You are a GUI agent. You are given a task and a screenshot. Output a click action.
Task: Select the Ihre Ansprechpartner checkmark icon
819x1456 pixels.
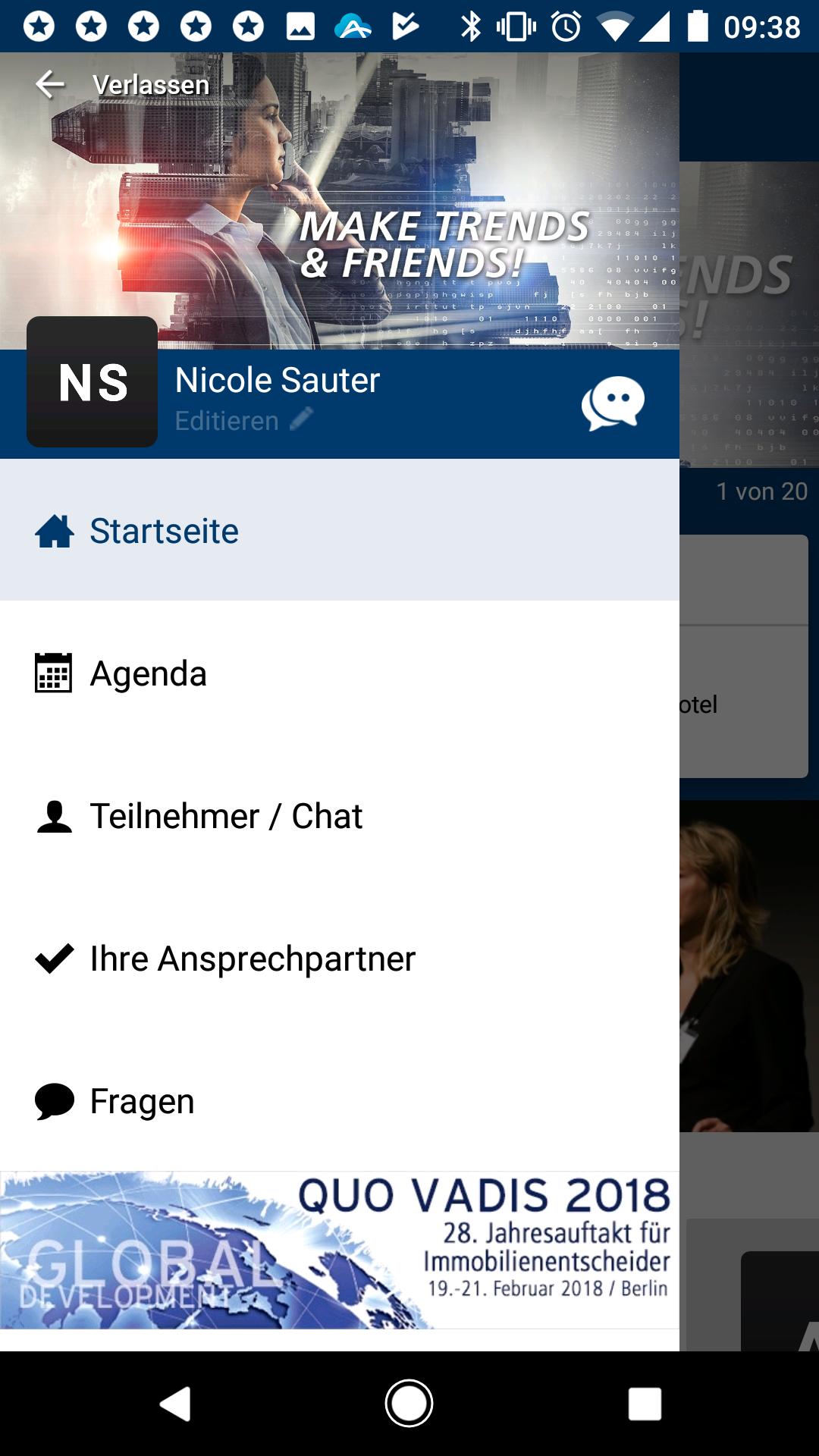coord(52,959)
